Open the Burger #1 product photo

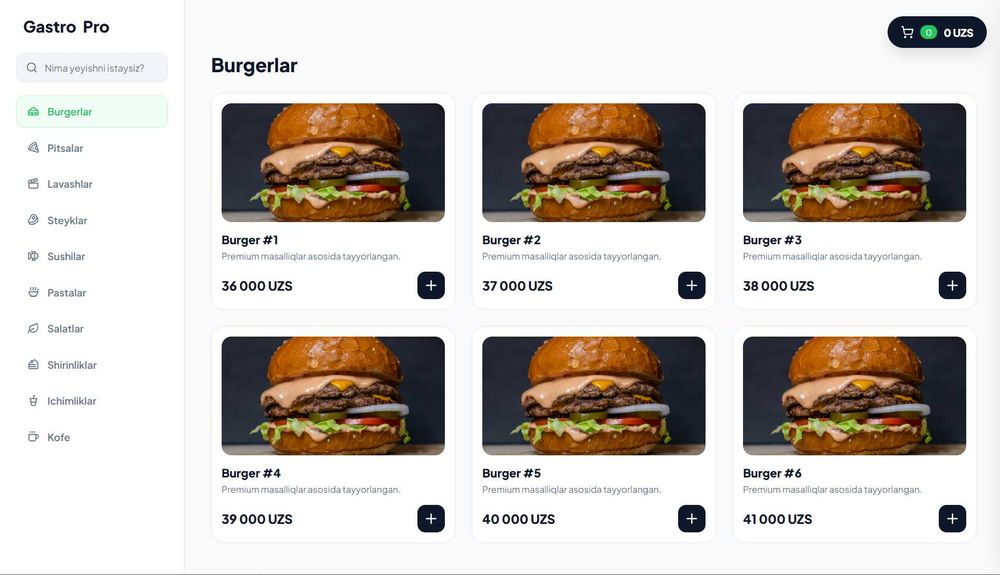[x=333, y=162]
